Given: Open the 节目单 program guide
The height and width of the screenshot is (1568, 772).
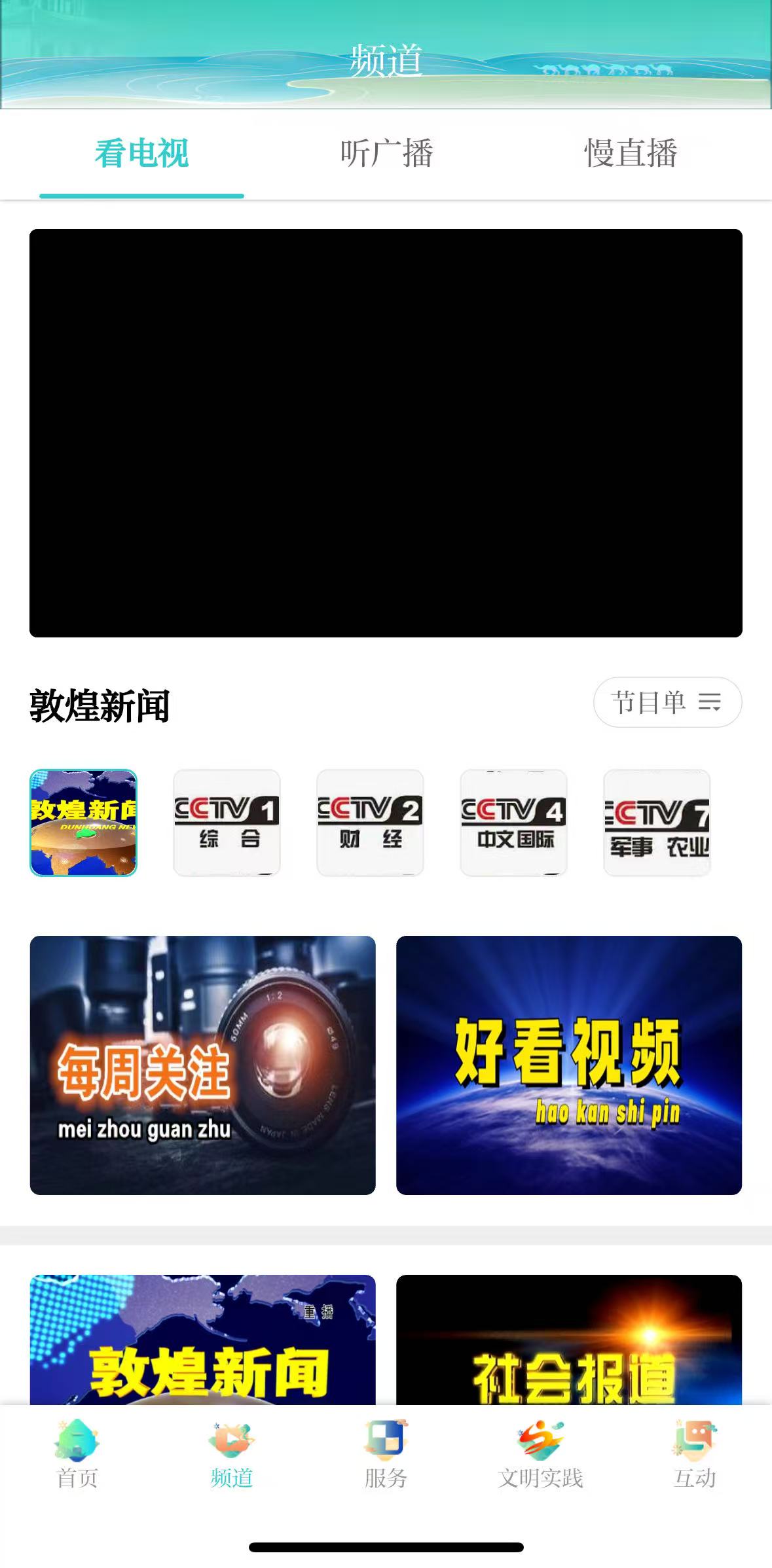Looking at the screenshot, I should point(667,703).
